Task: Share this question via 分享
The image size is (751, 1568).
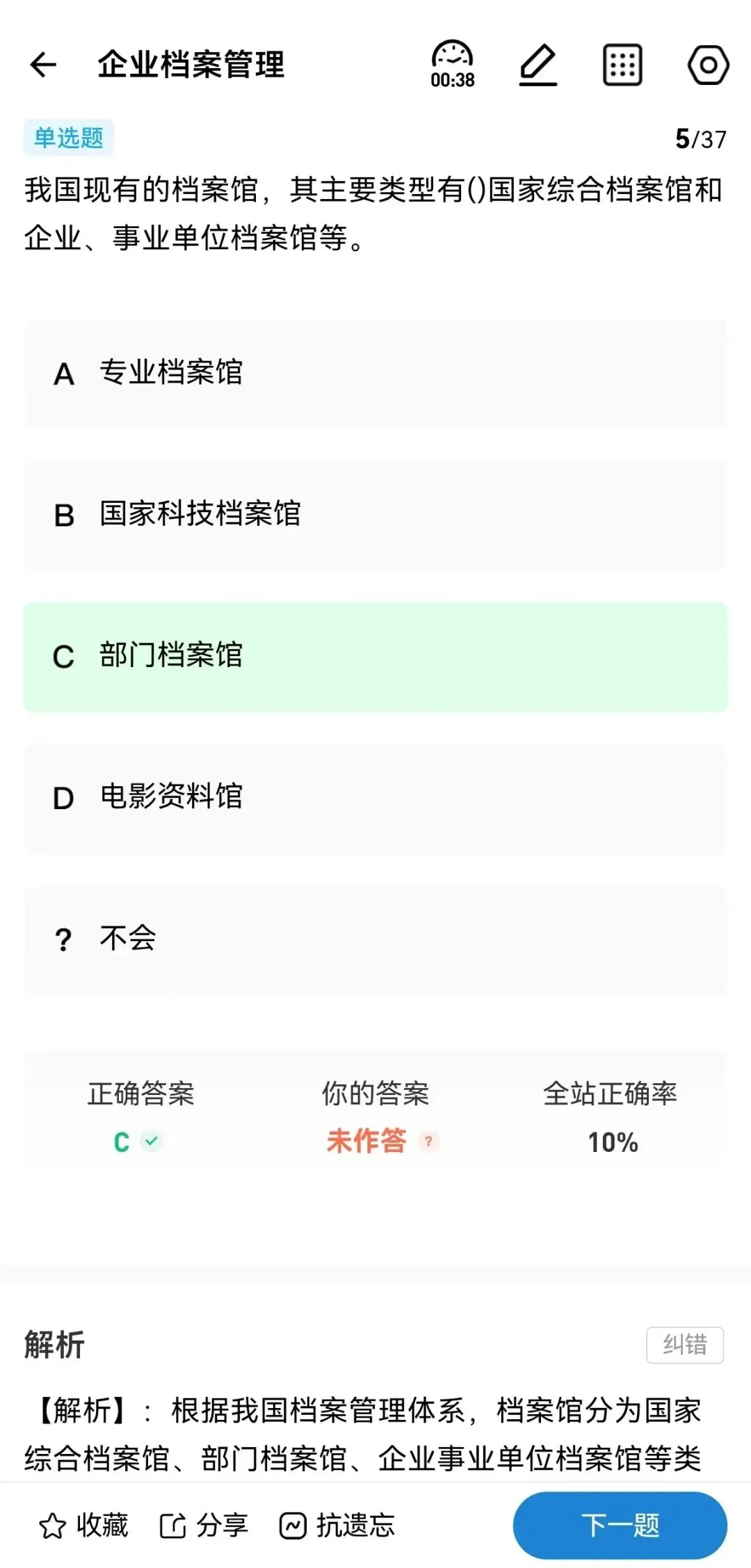Action: [204, 1525]
